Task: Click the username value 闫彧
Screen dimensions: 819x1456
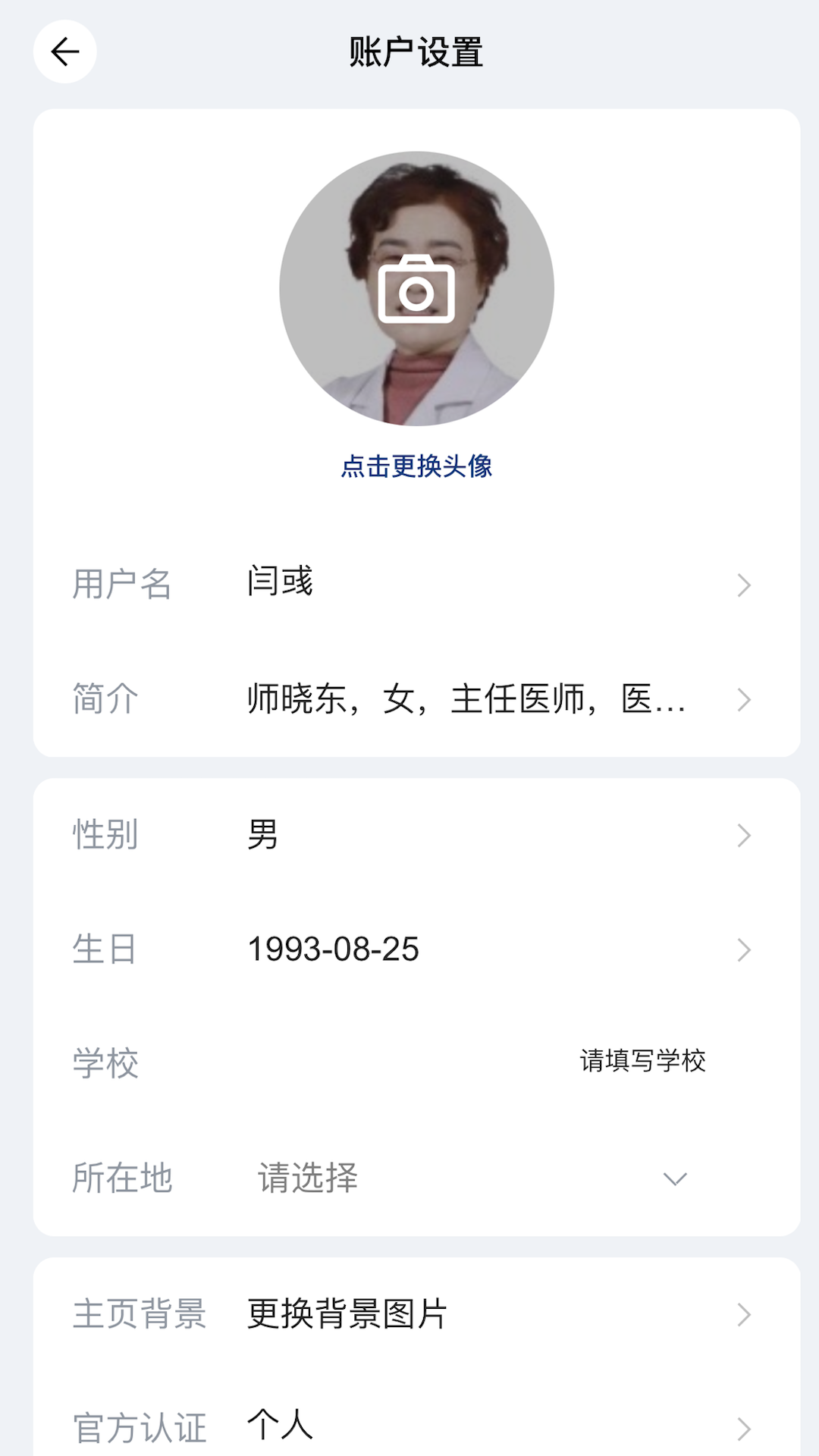Action: tap(277, 584)
